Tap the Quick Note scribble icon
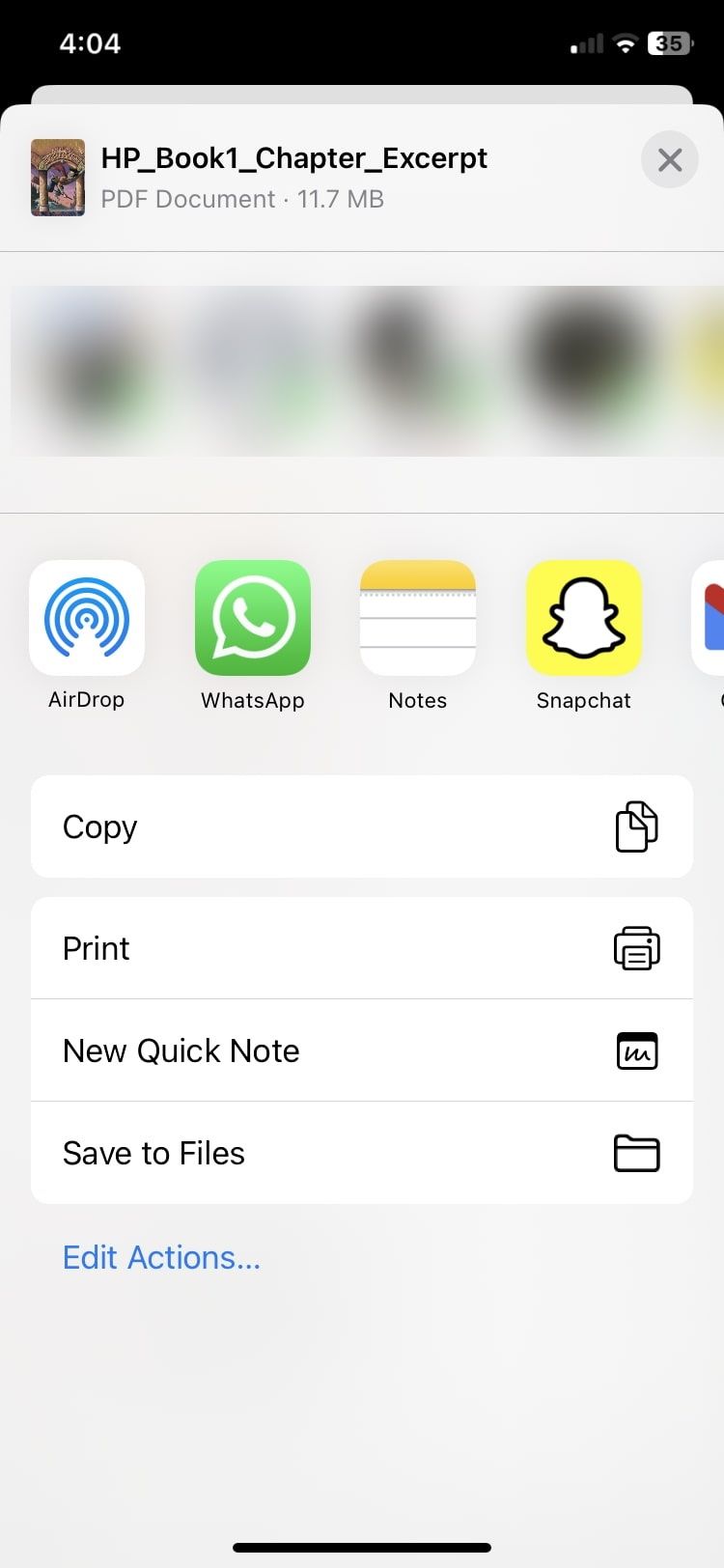 coord(638,1050)
